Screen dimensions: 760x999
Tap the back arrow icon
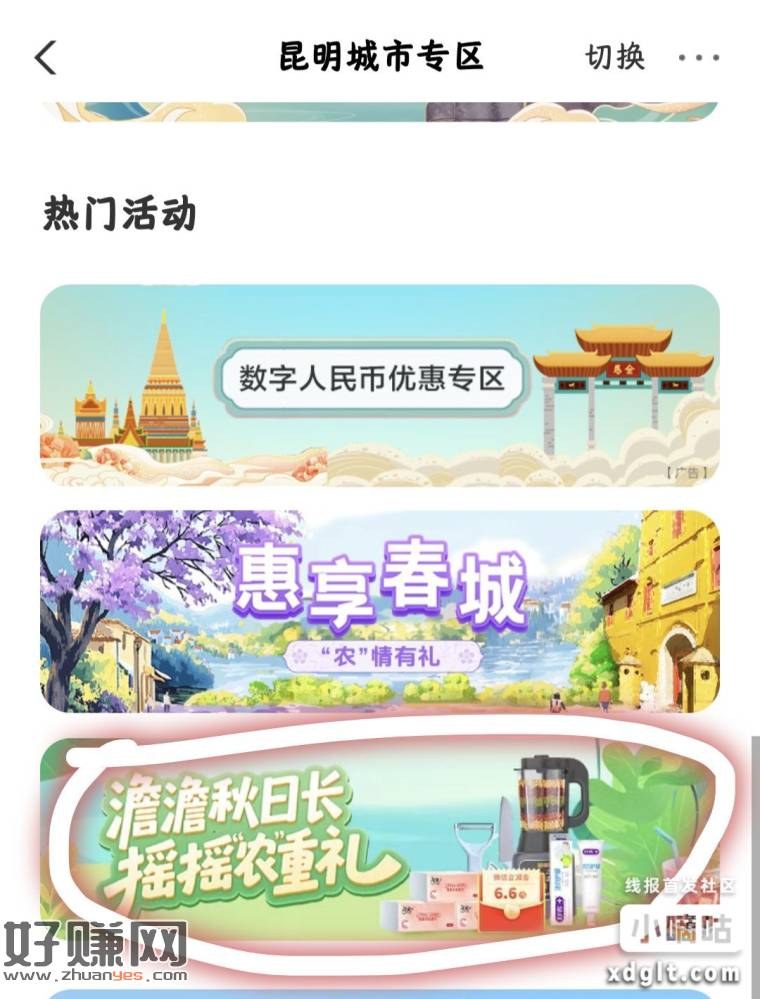[44, 57]
